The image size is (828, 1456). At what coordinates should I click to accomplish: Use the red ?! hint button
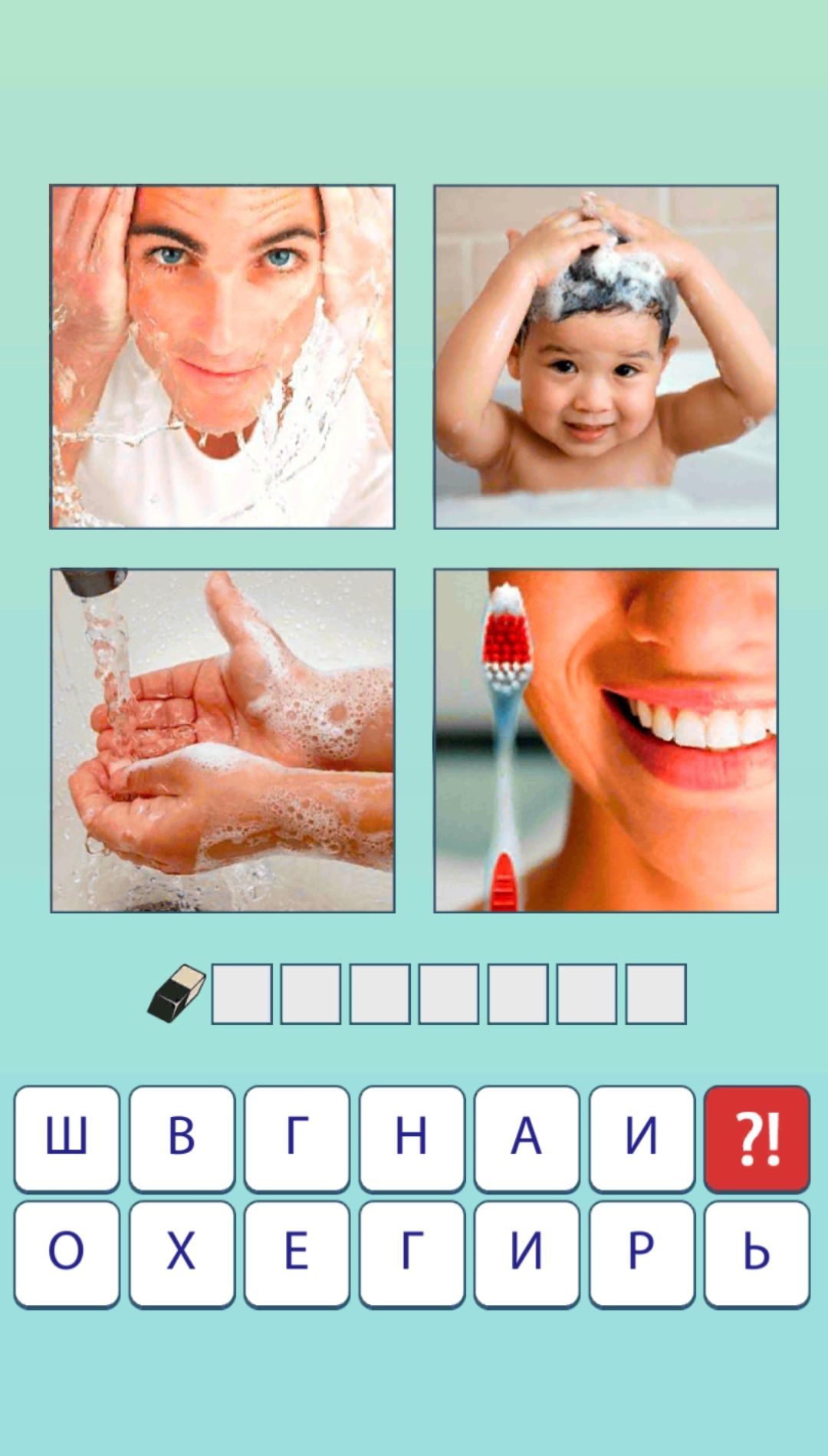click(757, 1138)
